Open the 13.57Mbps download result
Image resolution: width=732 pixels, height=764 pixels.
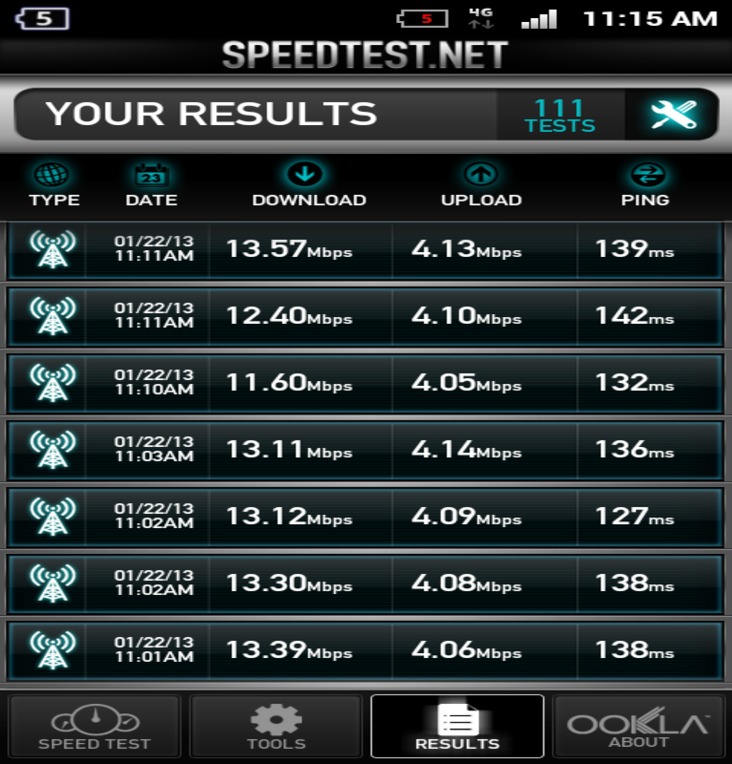366,249
